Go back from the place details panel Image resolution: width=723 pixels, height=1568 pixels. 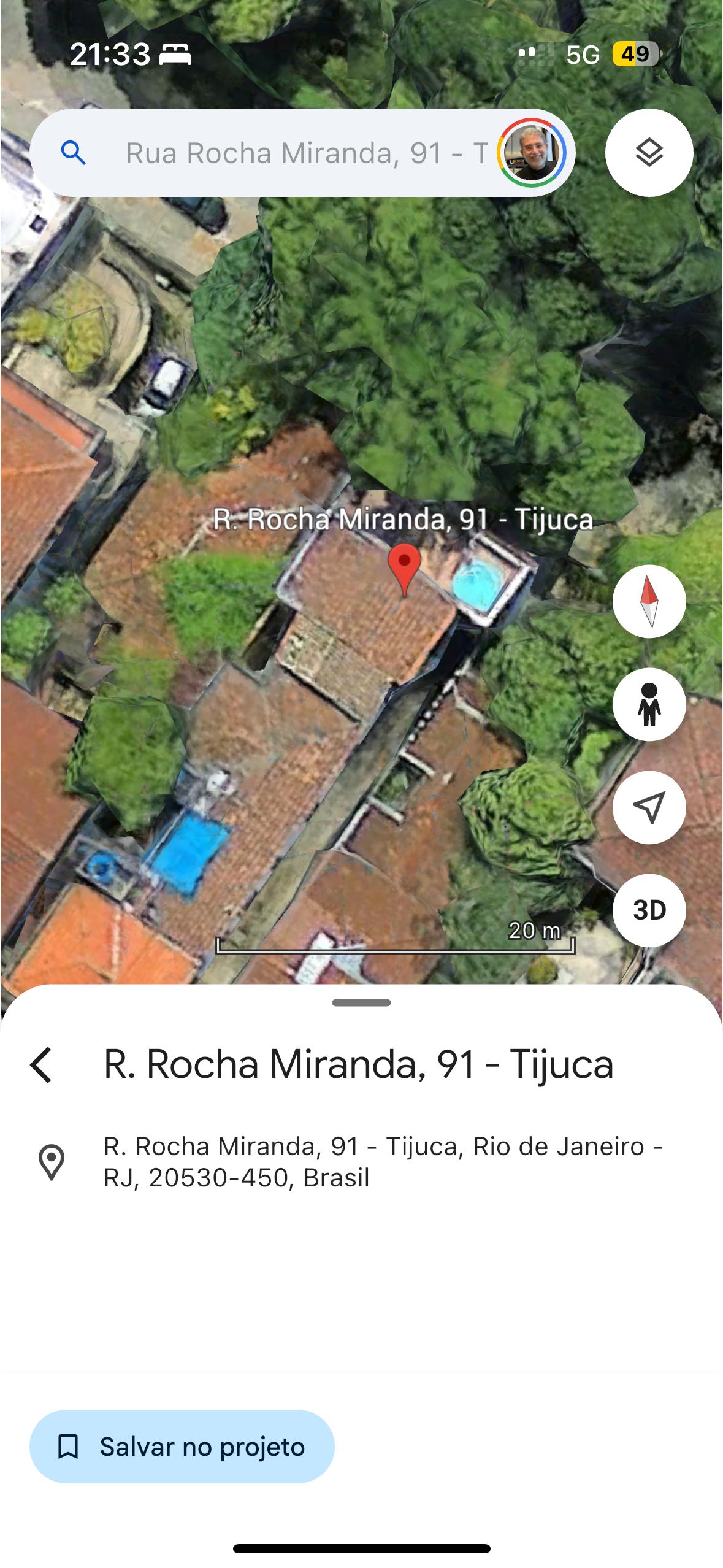coord(42,1065)
